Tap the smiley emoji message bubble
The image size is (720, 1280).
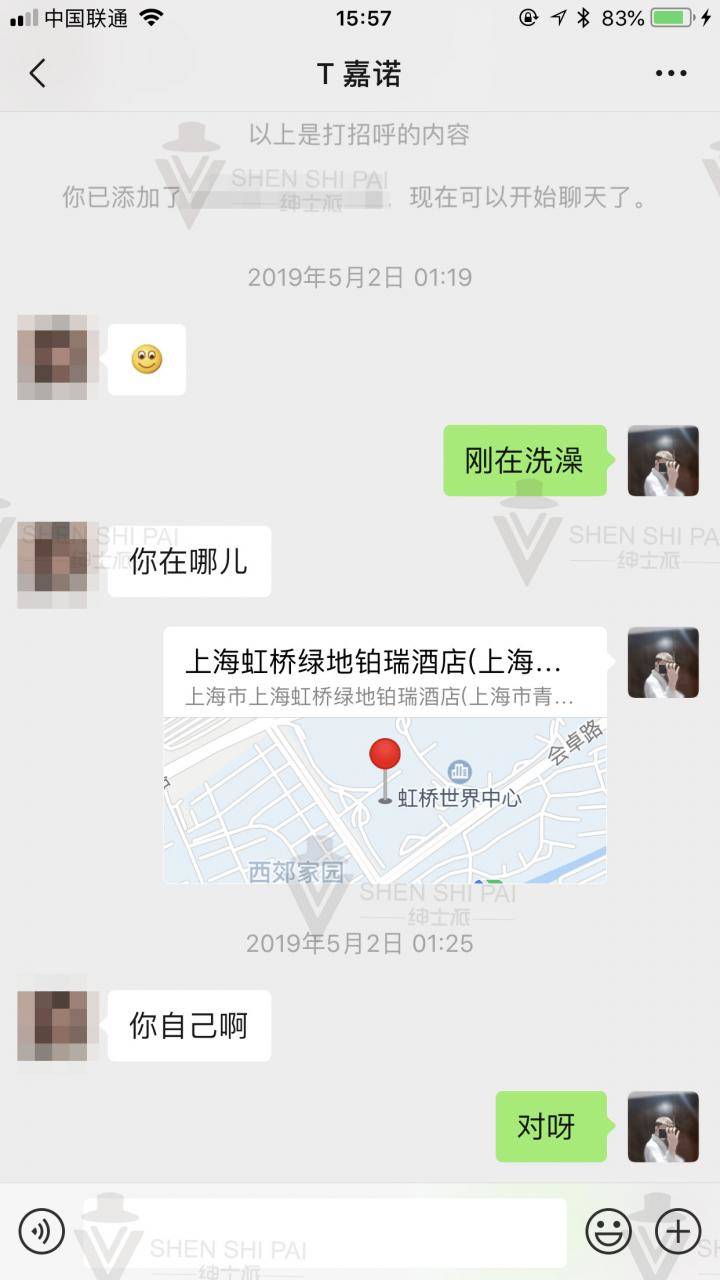pyautogui.click(x=147, y=360)
